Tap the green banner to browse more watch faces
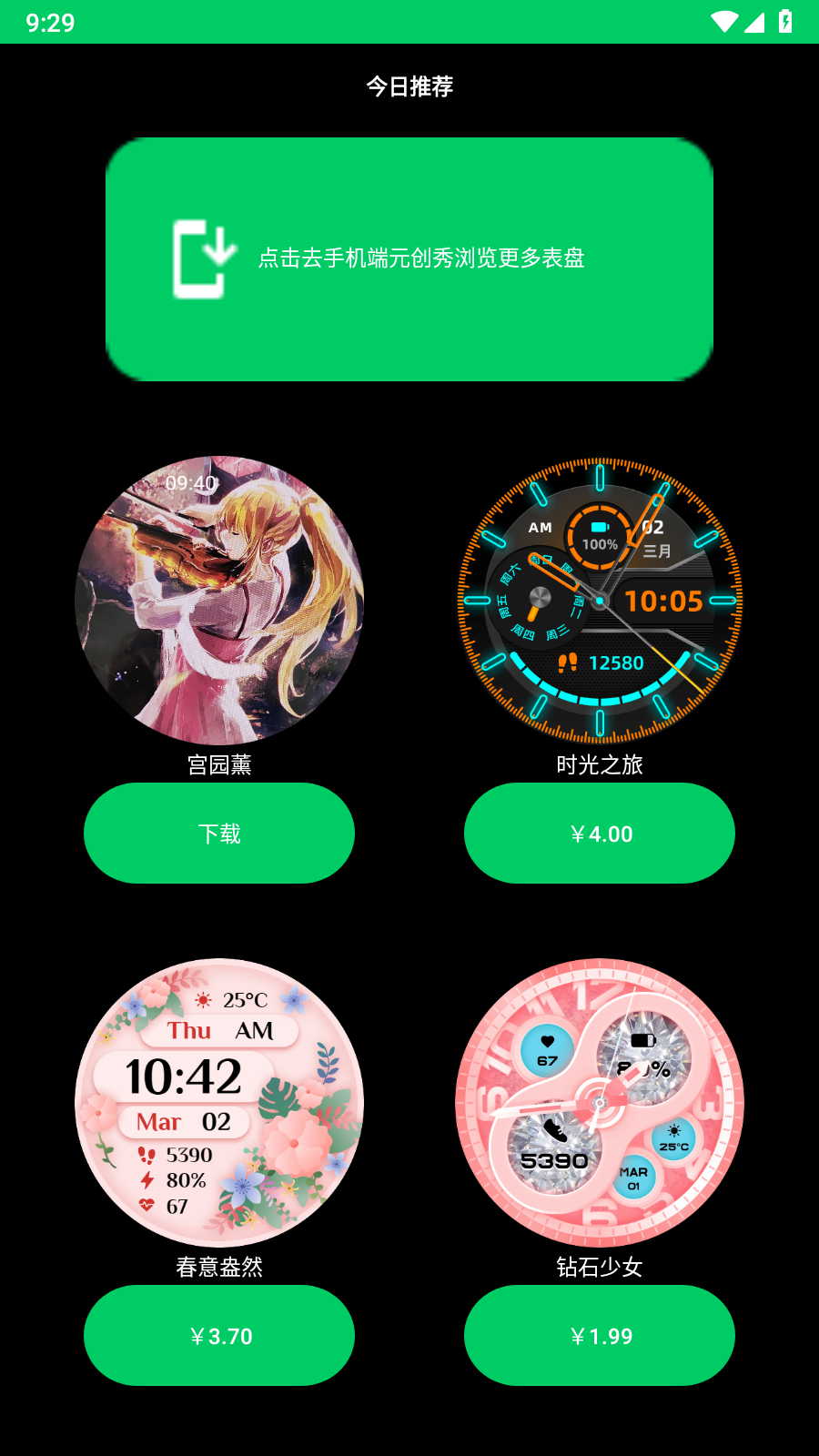Viewport: 819px width, 1456px height. point(409,259)
